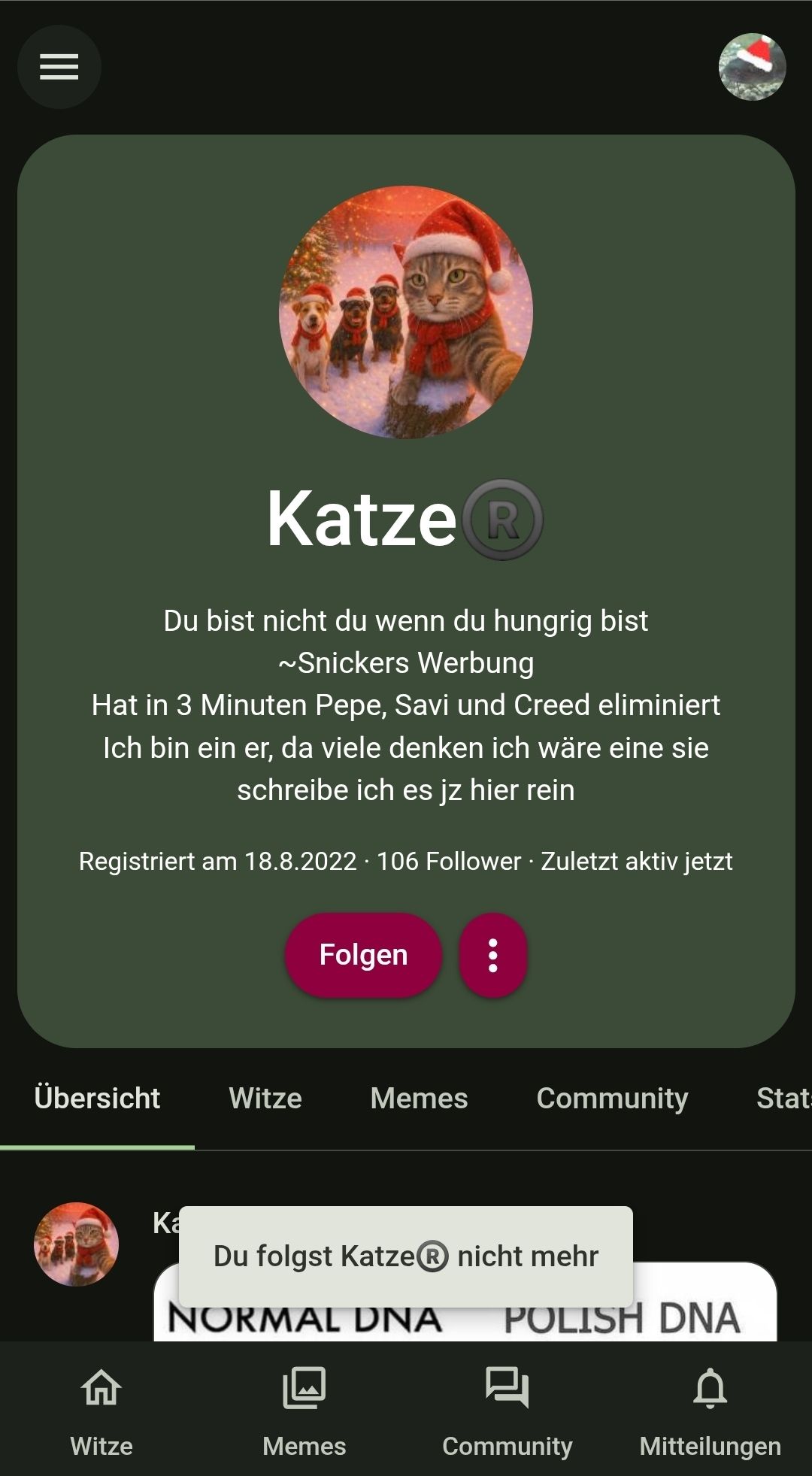
Task: Switch to Katze's Witze tab
Action: [265, 1099]
